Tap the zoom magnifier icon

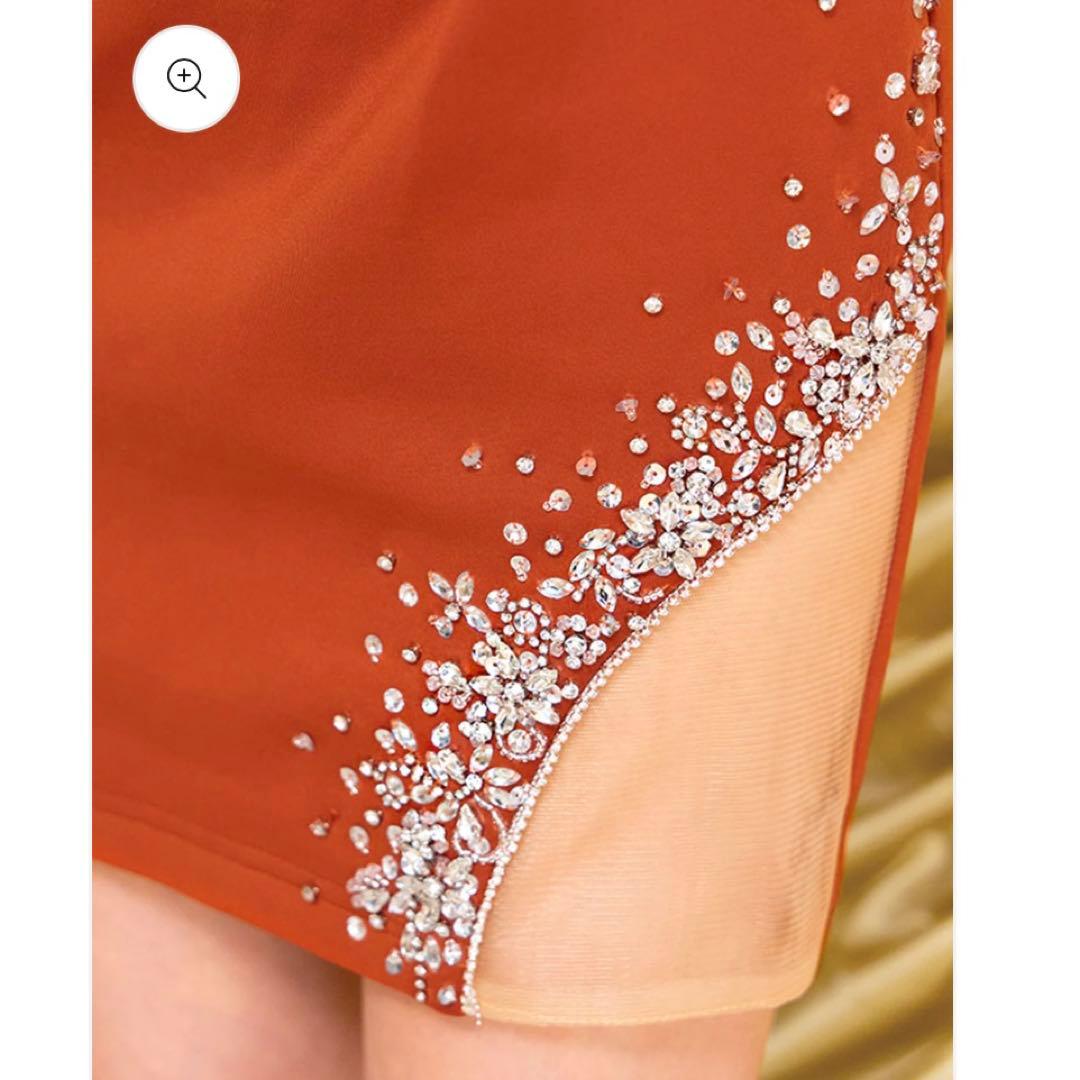(x=186, y=78)
